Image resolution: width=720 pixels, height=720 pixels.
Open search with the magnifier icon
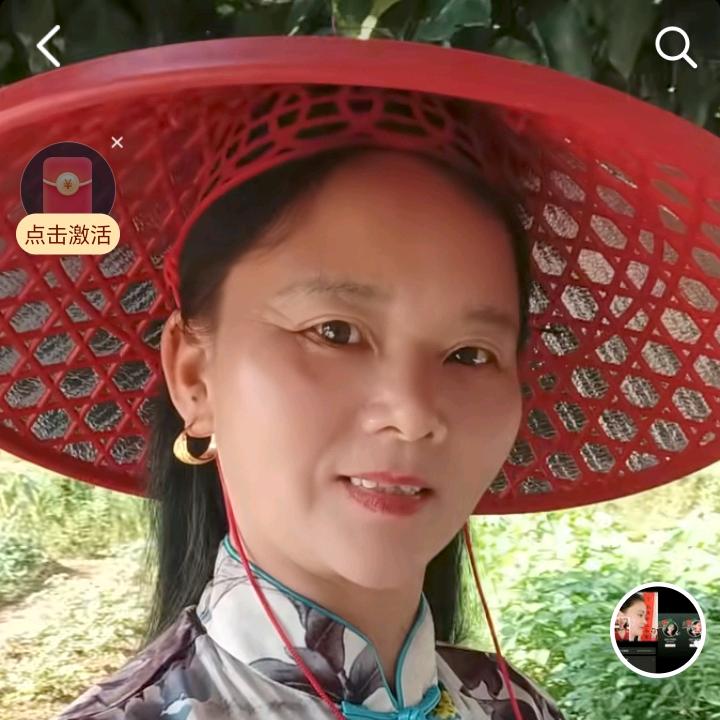click(x=675, y=46)
